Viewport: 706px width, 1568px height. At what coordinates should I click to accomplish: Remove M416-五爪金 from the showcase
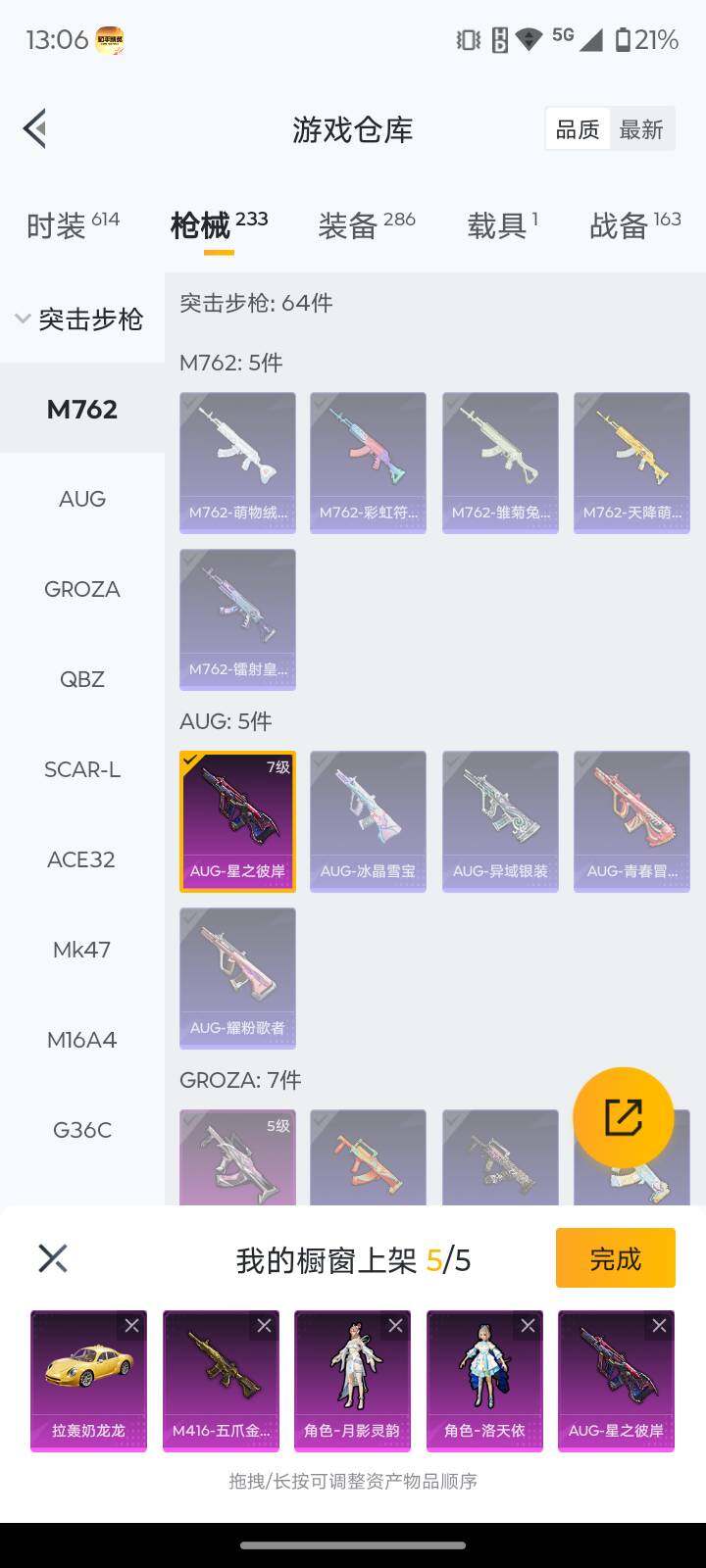pos(264,1326)
